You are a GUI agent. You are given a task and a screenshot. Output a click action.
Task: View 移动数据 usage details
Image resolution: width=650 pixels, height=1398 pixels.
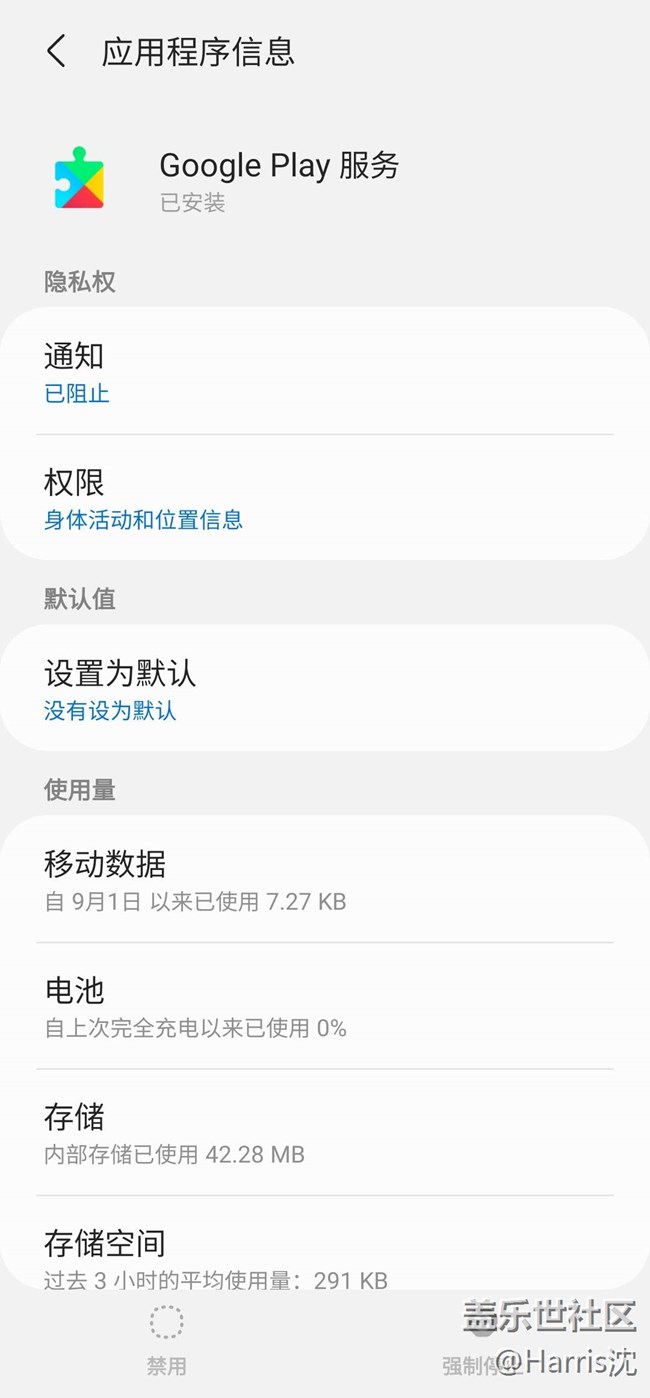325,880
